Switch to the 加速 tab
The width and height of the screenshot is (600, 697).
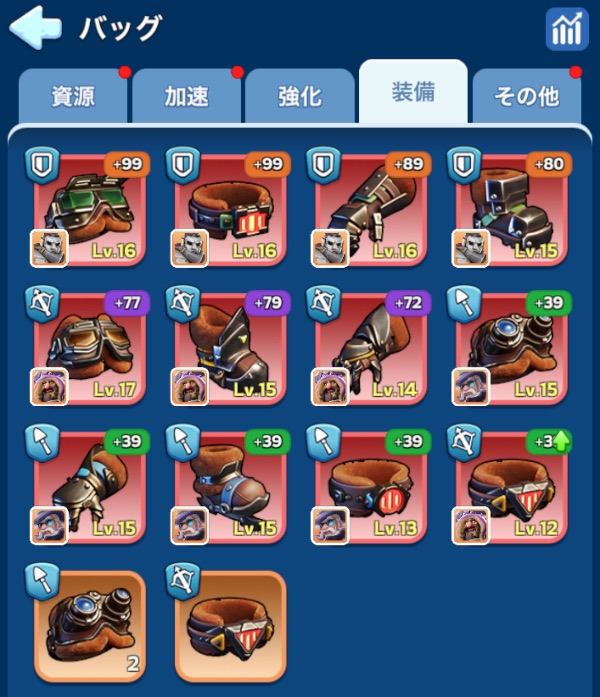pos(187,96)
